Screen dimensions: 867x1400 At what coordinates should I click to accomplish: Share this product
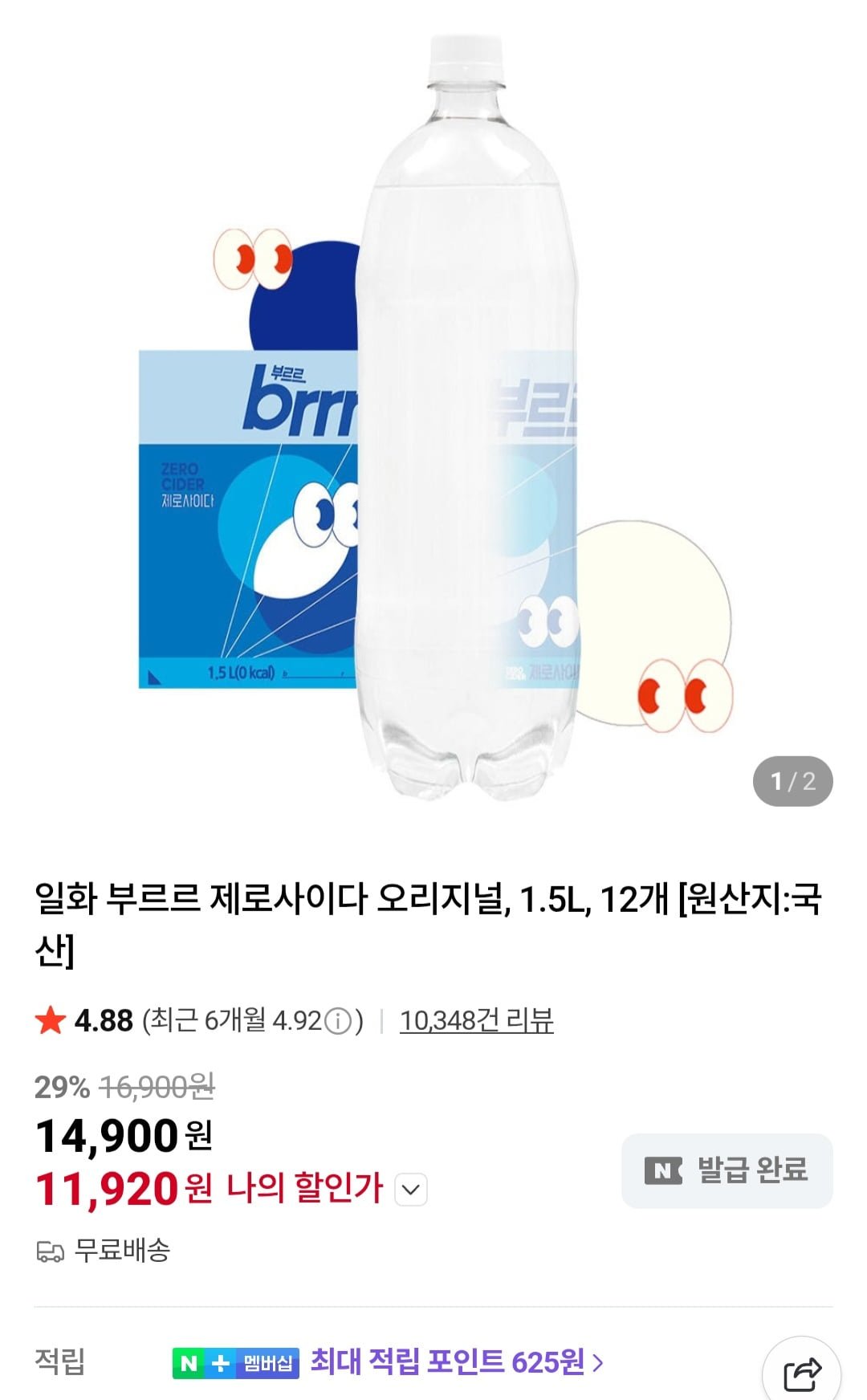pyautogui.click(x=801, y=1374)
